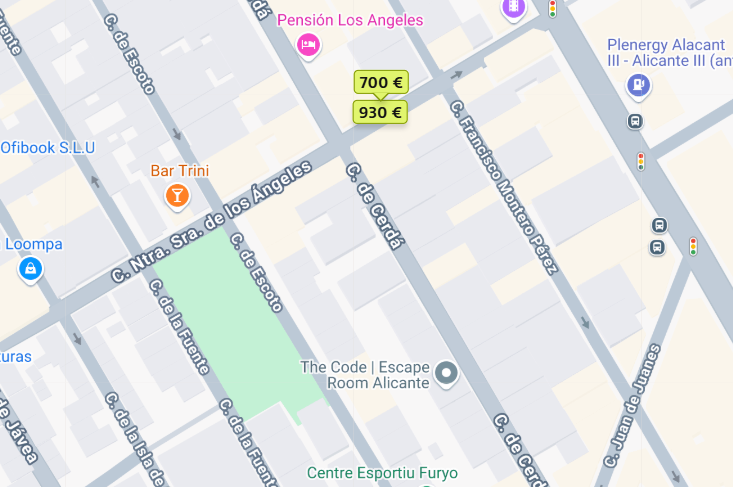Select the 930 € price marker
The image size is (733, 487).
pos(380,113)
